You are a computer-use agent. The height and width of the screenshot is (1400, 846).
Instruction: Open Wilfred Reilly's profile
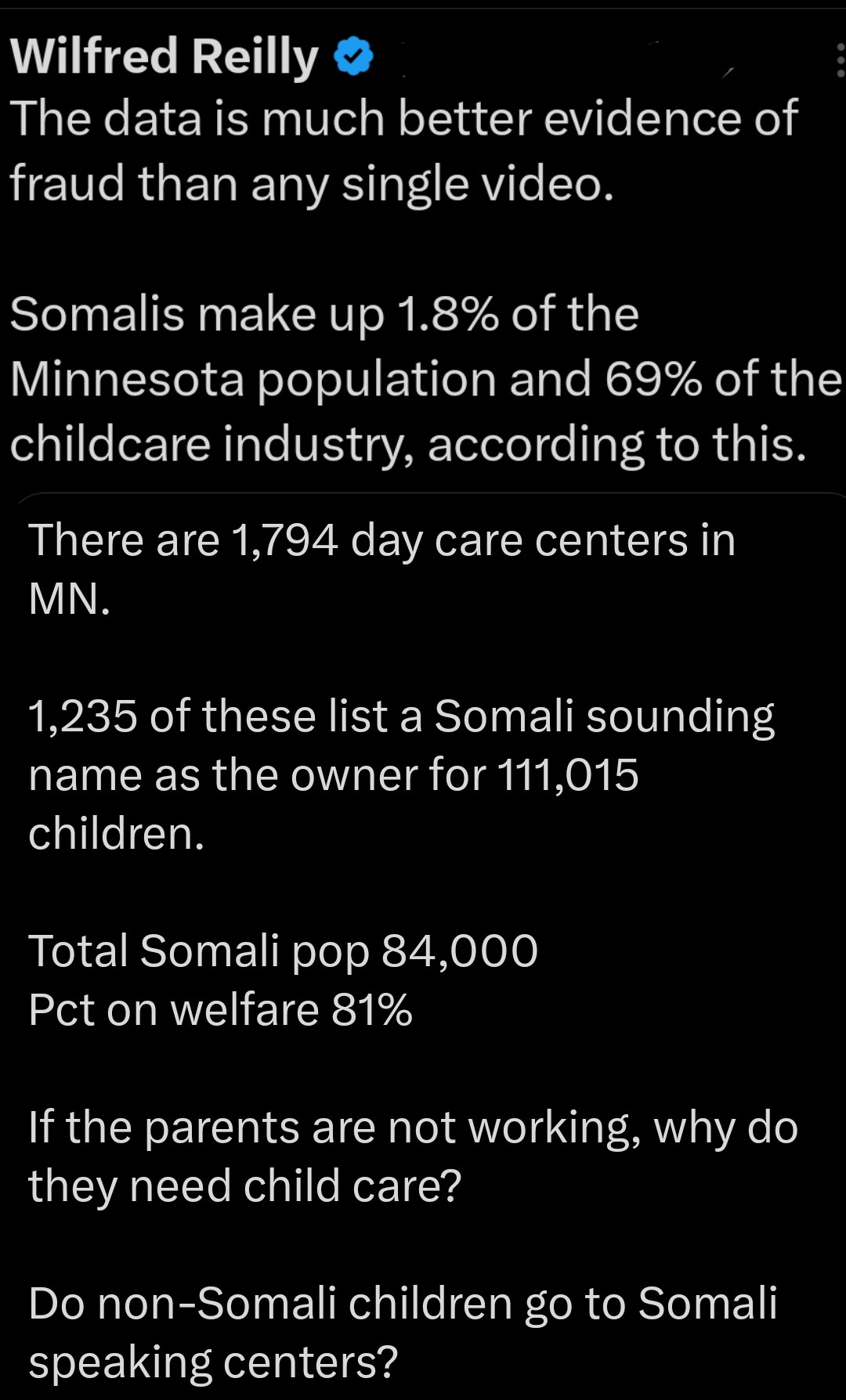(x=164, y=56)
